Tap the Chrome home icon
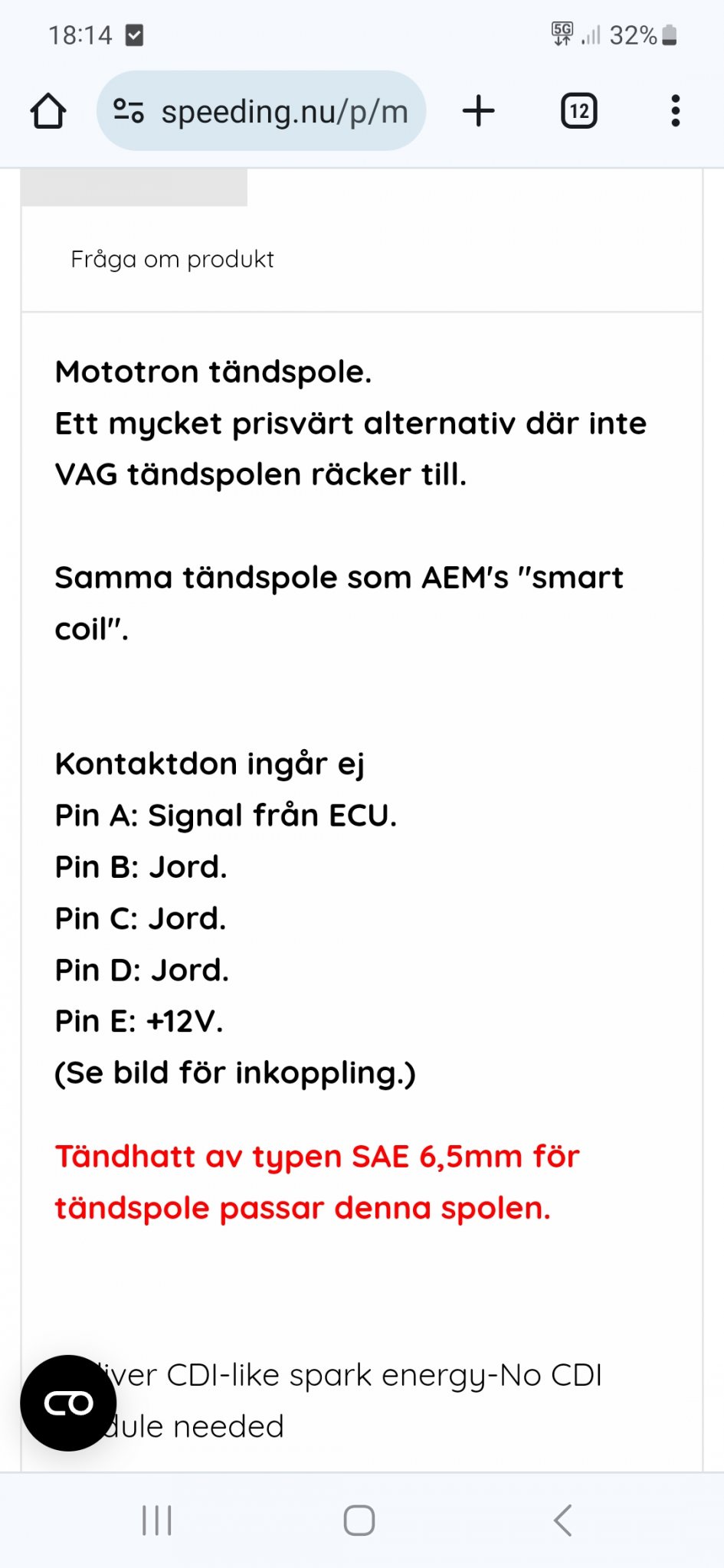The width and height of the screenshot is (724, 1568). tap(48, 111)
